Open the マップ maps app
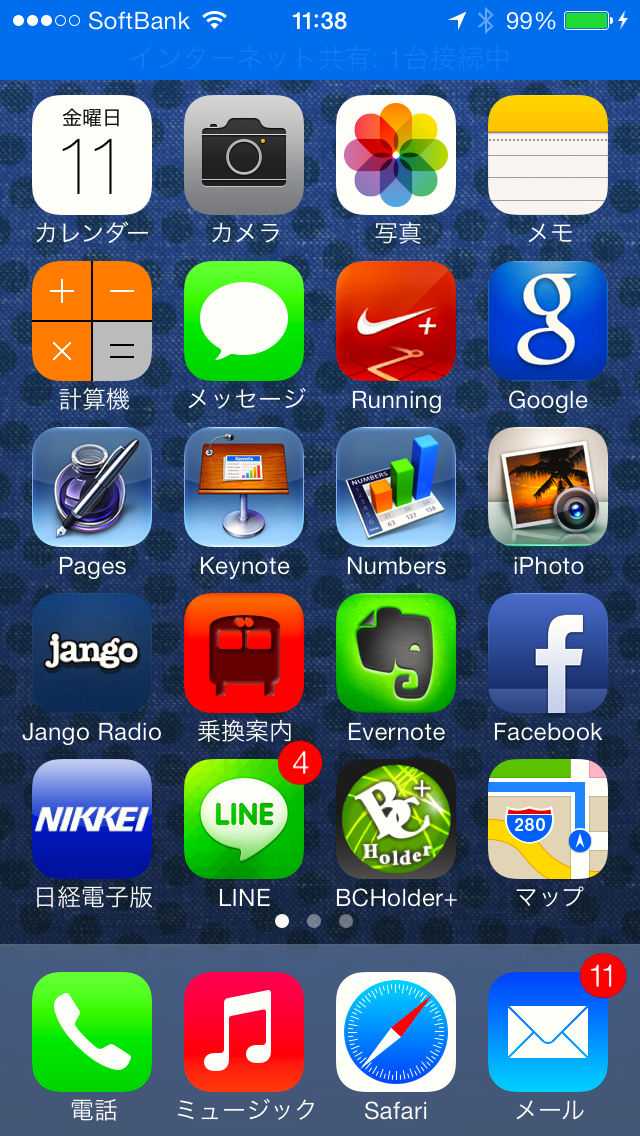 point(548,819)
